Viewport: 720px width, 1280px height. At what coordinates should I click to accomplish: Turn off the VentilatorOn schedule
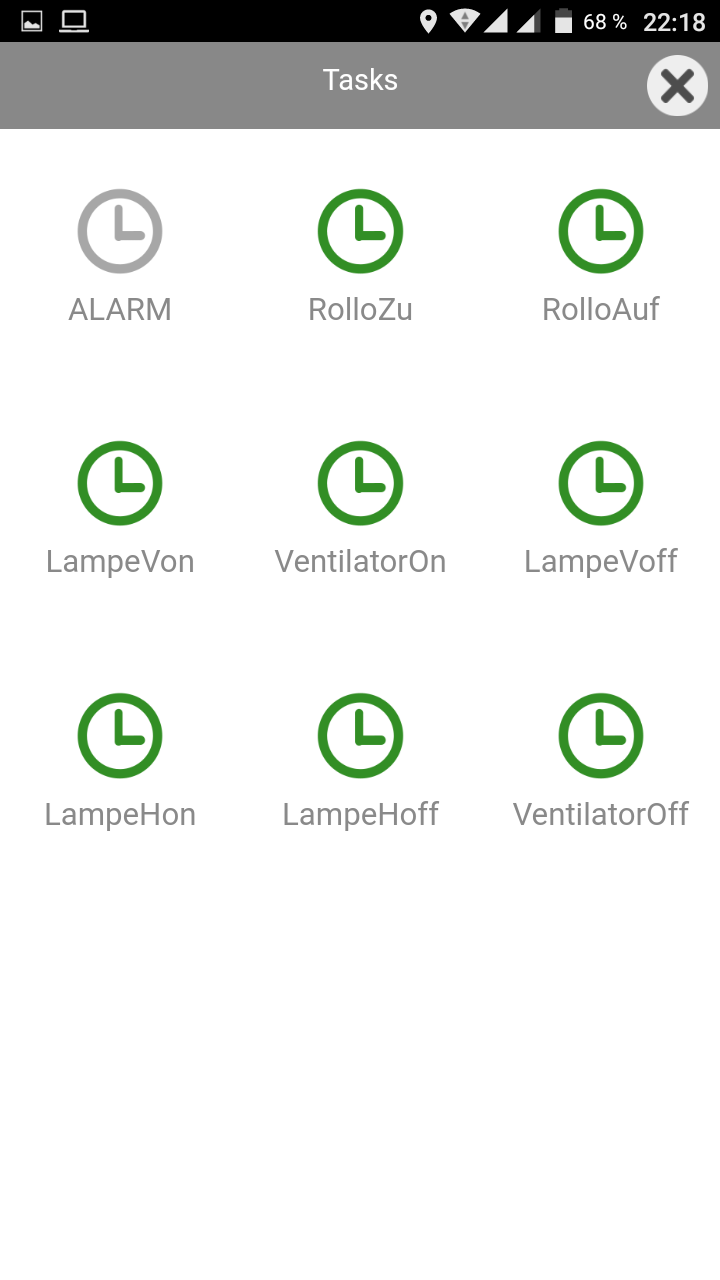coord(360,483)
